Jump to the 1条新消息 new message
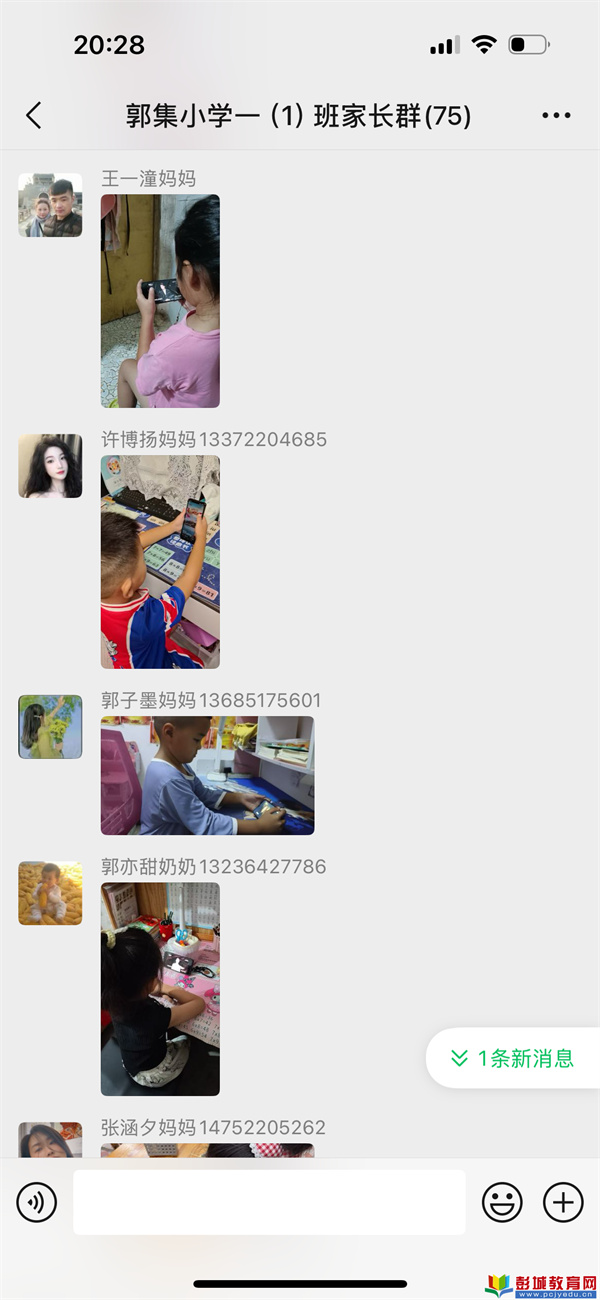600x1300 pixels. click(x=513, y=1058)
